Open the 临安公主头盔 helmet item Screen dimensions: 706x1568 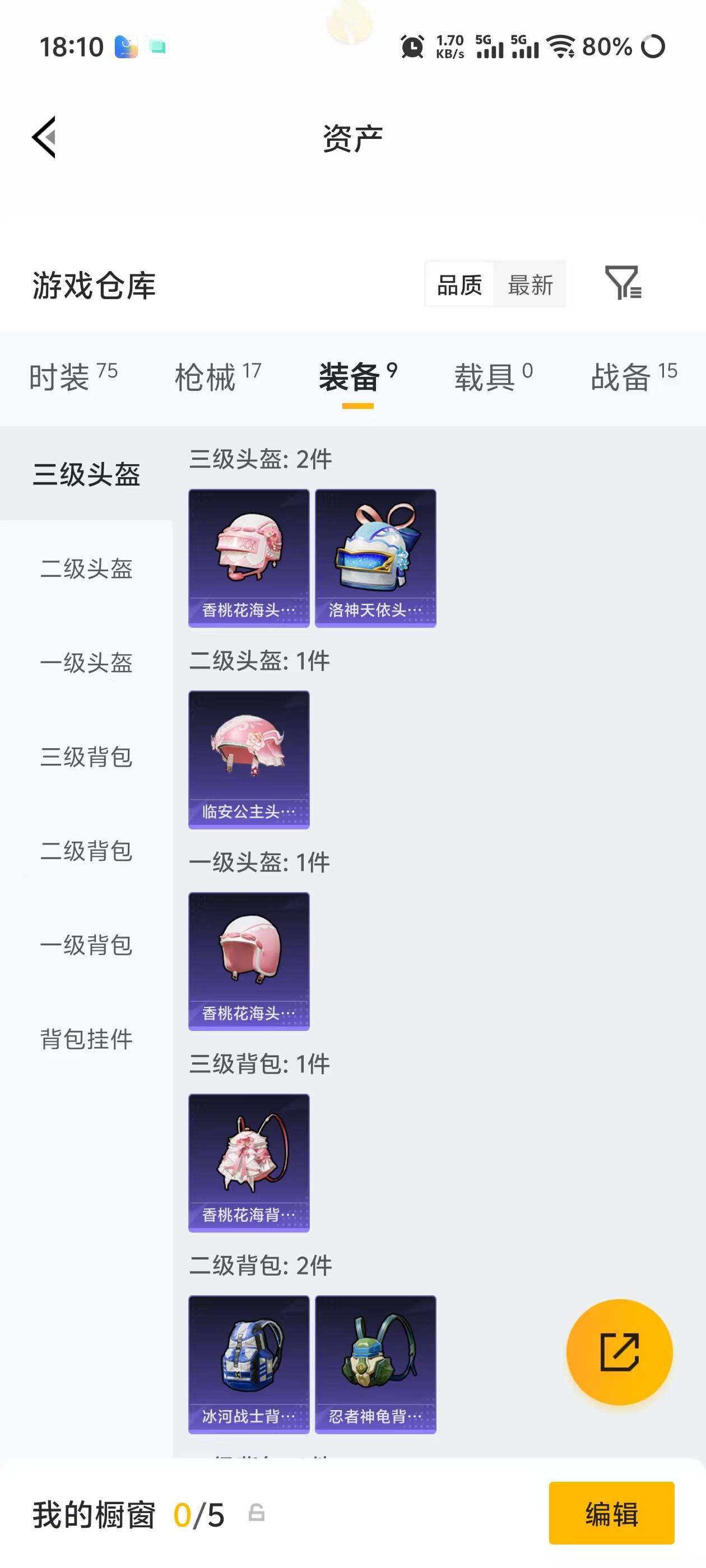249,760
